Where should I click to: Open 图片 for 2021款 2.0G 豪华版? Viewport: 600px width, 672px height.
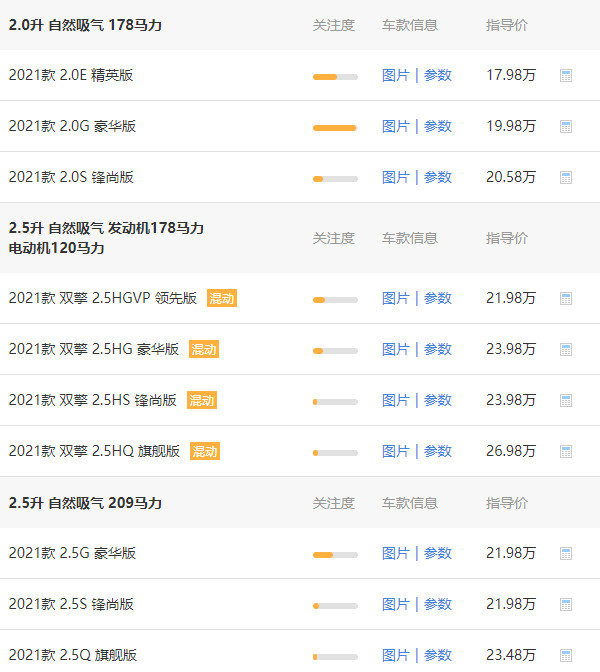pyautogui.click(x=395, y=126)
